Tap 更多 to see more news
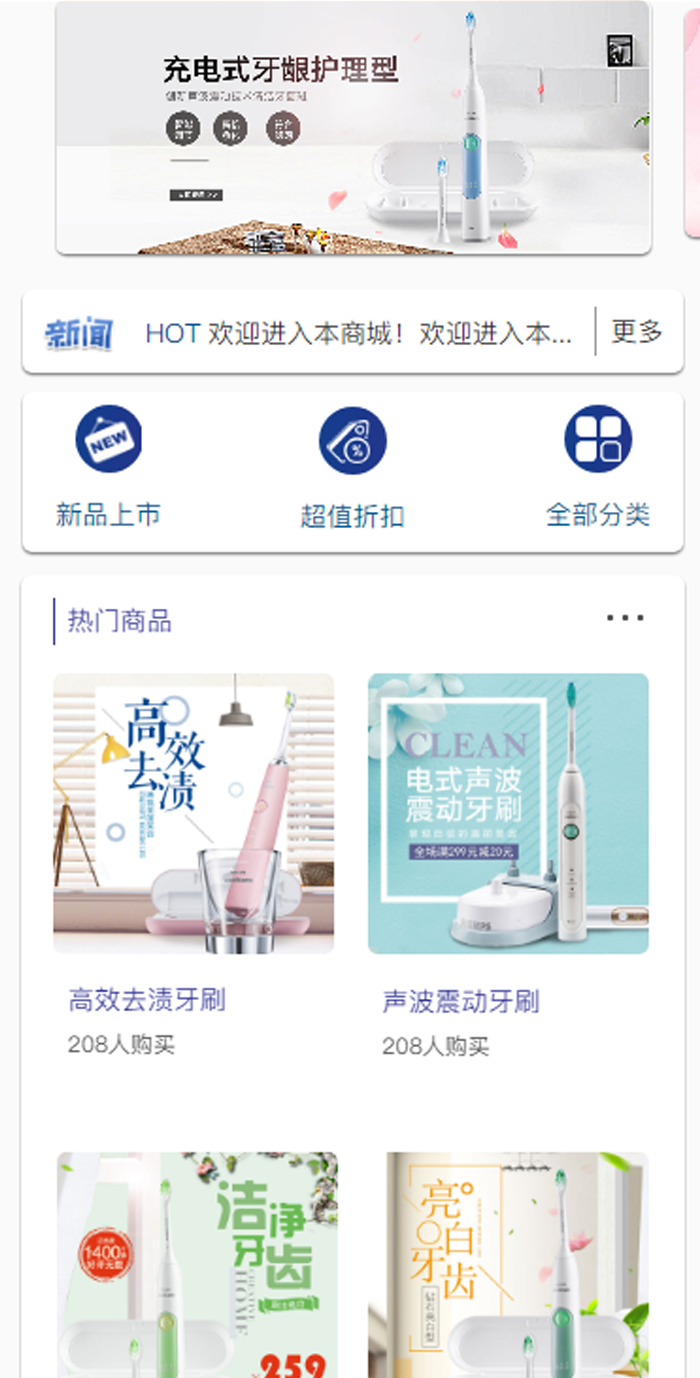The height and width of the screenshot is (1378, 700). coord(637,332)
